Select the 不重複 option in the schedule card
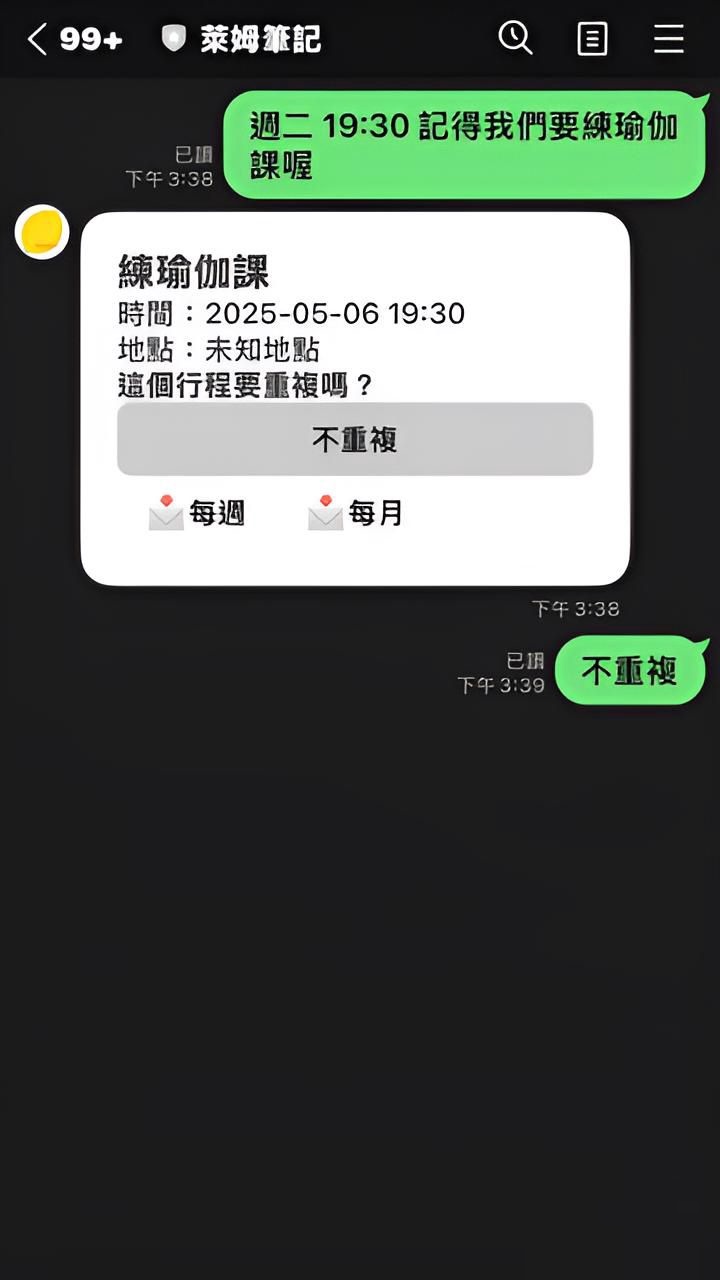720x1280 pixels. [x=355, y=439]
